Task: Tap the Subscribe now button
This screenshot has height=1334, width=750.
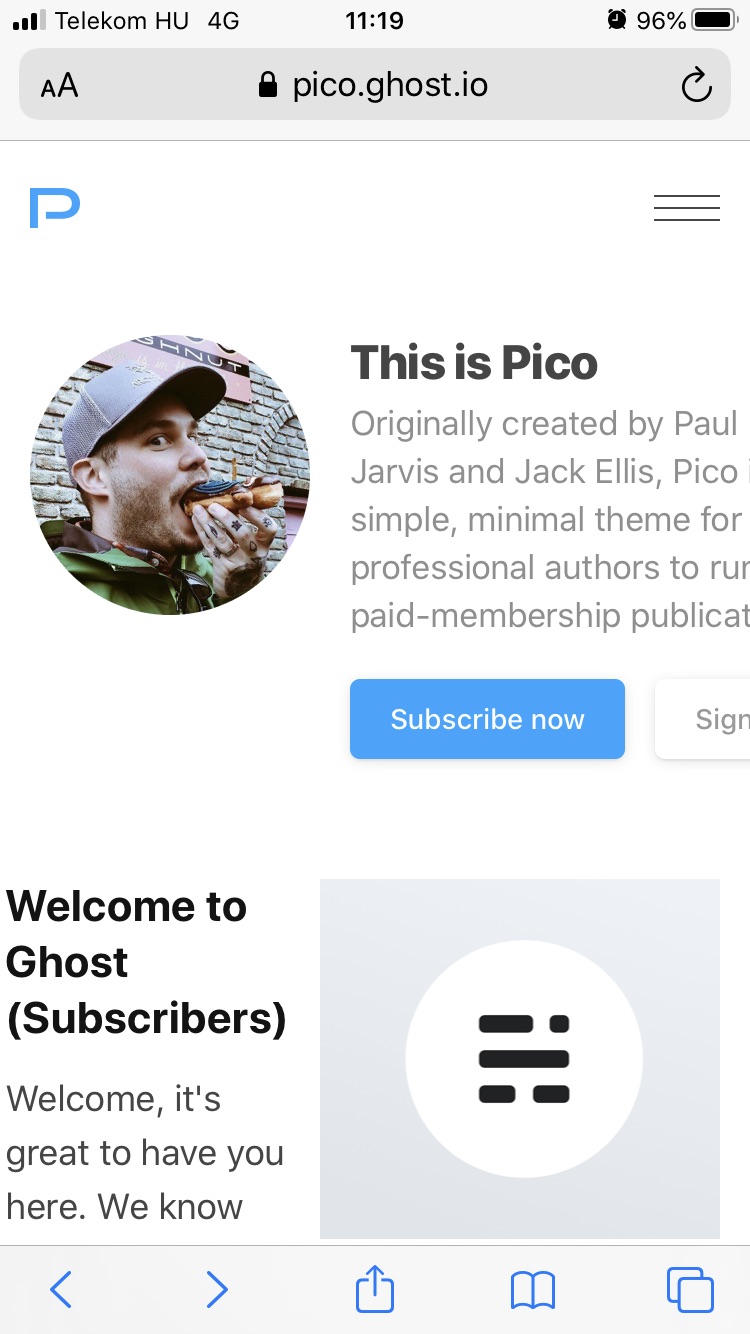Action: (487, 719)
